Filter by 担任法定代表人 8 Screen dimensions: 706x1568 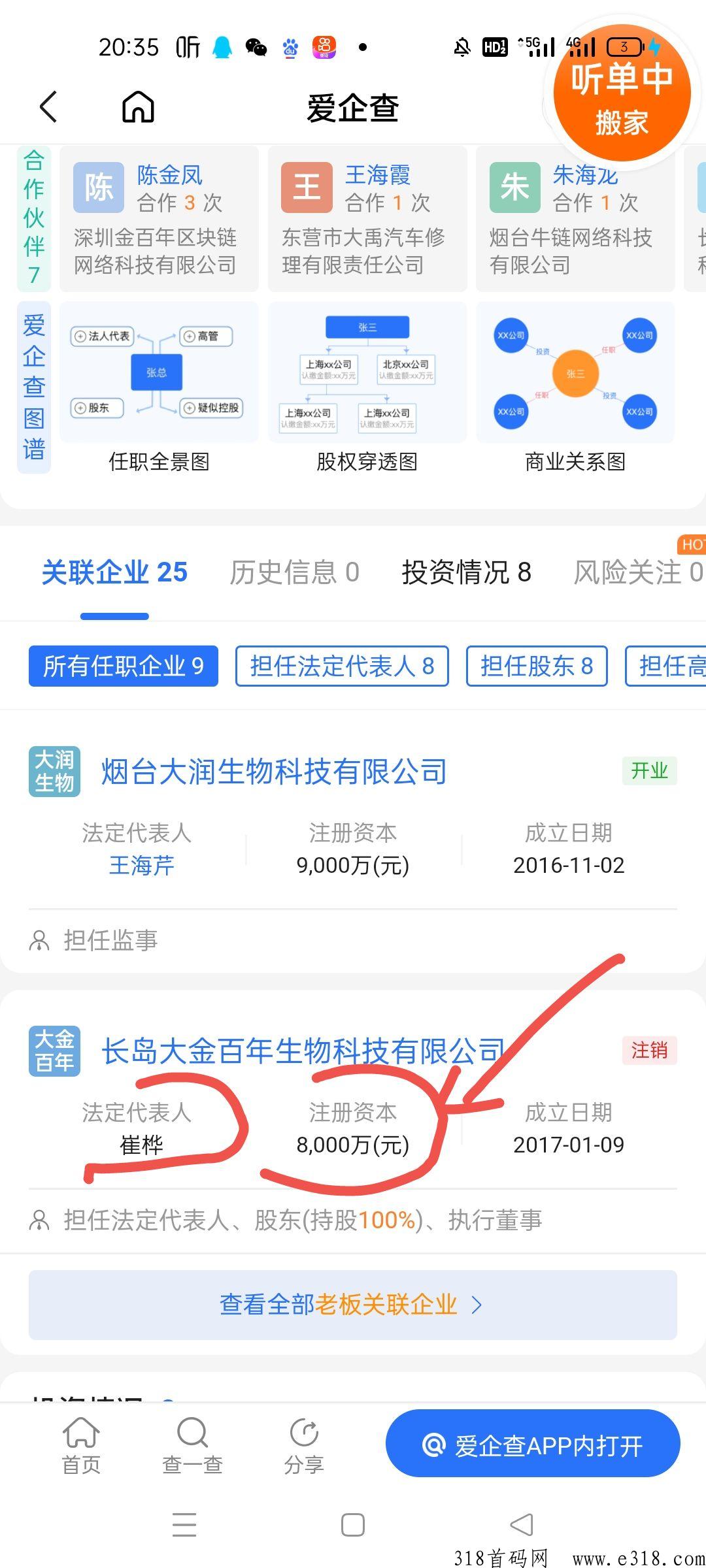click(342, 666)
